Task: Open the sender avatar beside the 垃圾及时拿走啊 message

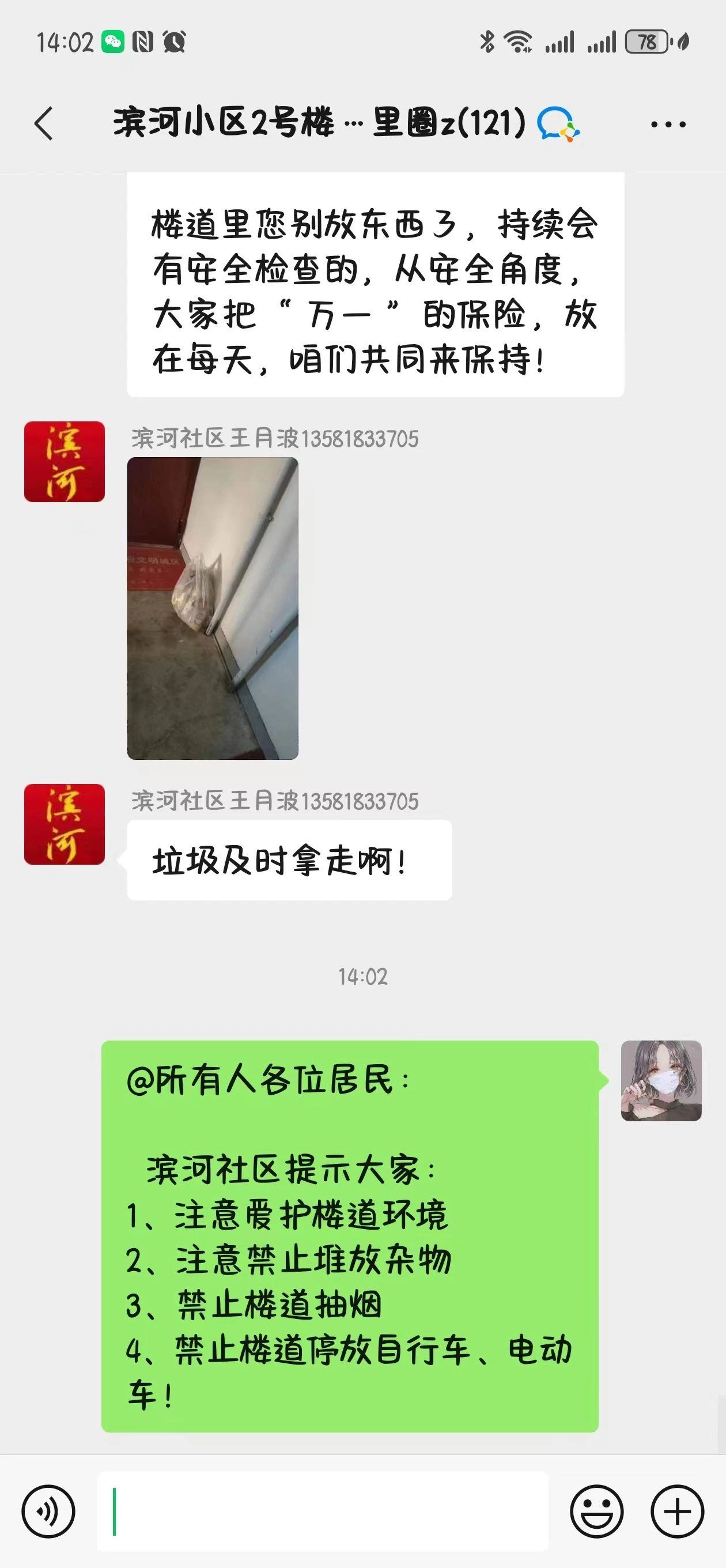Action: [65, 824]
